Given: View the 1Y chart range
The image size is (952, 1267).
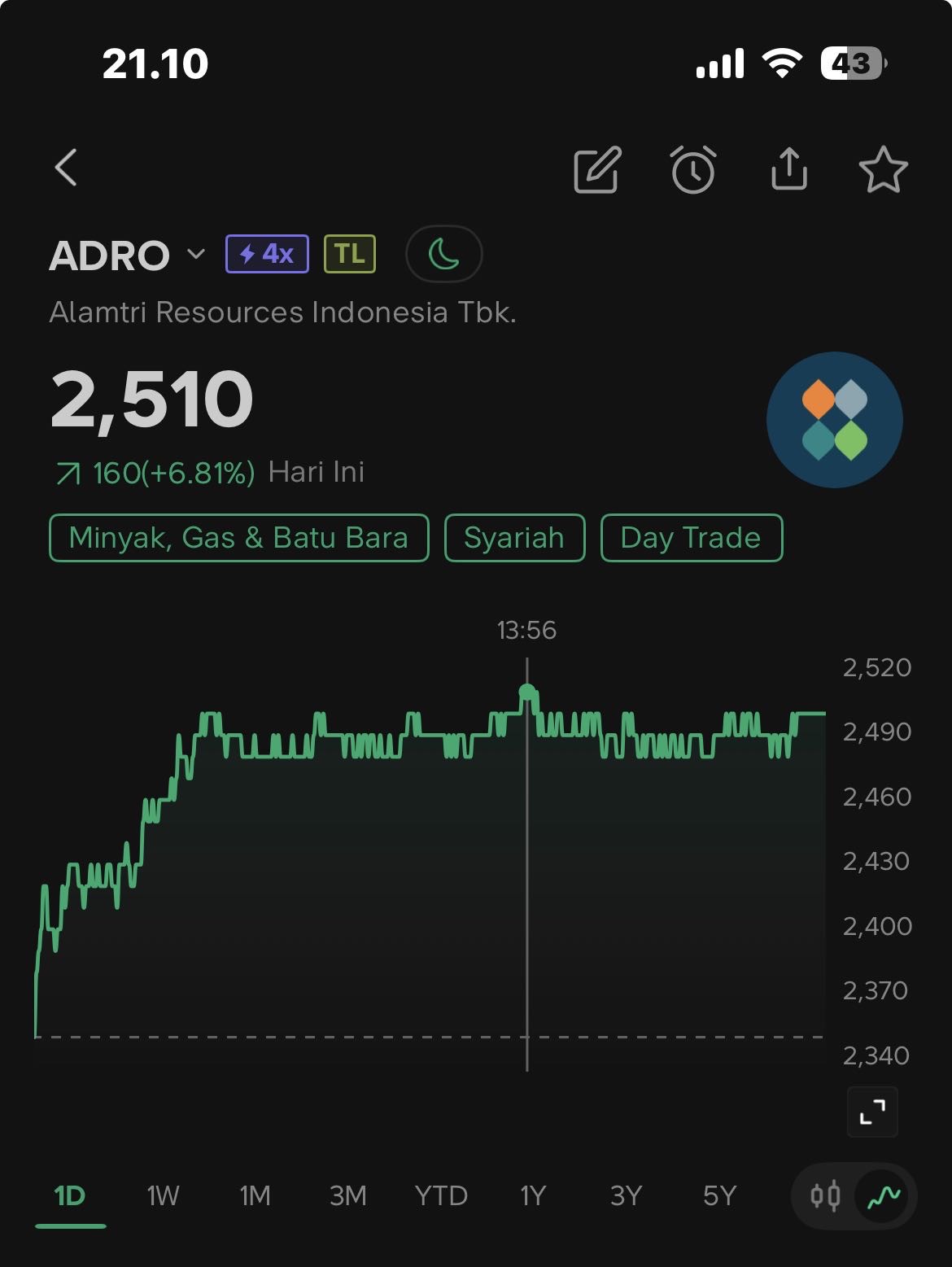Looking at the screenshot, I should (x=533, y=1195).
